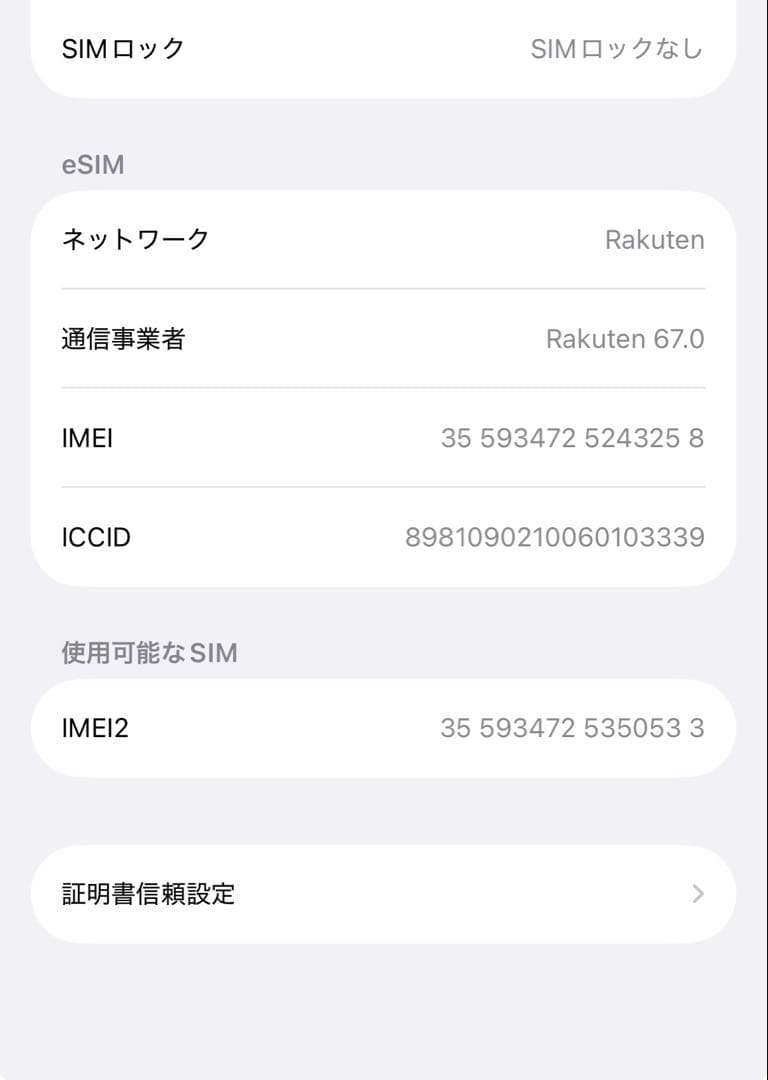Tap the chevron next to 証明書信頼設定

697,894
